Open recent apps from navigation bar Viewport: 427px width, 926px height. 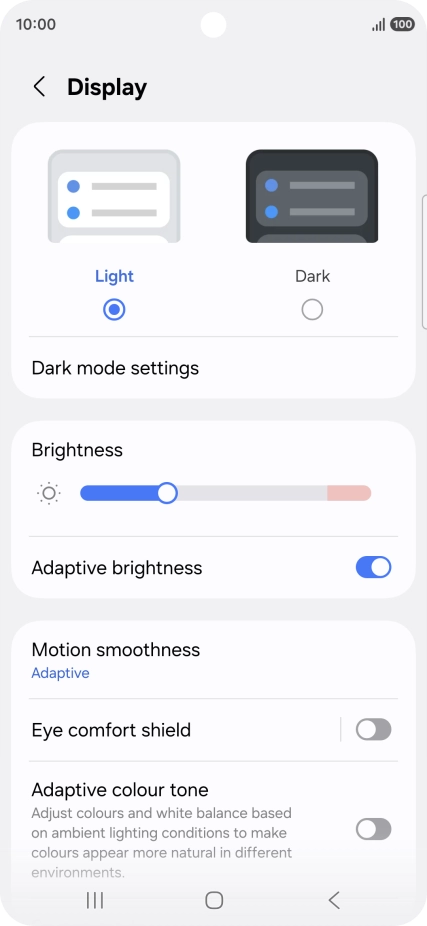pyautogui.click(x=94, y=900)
